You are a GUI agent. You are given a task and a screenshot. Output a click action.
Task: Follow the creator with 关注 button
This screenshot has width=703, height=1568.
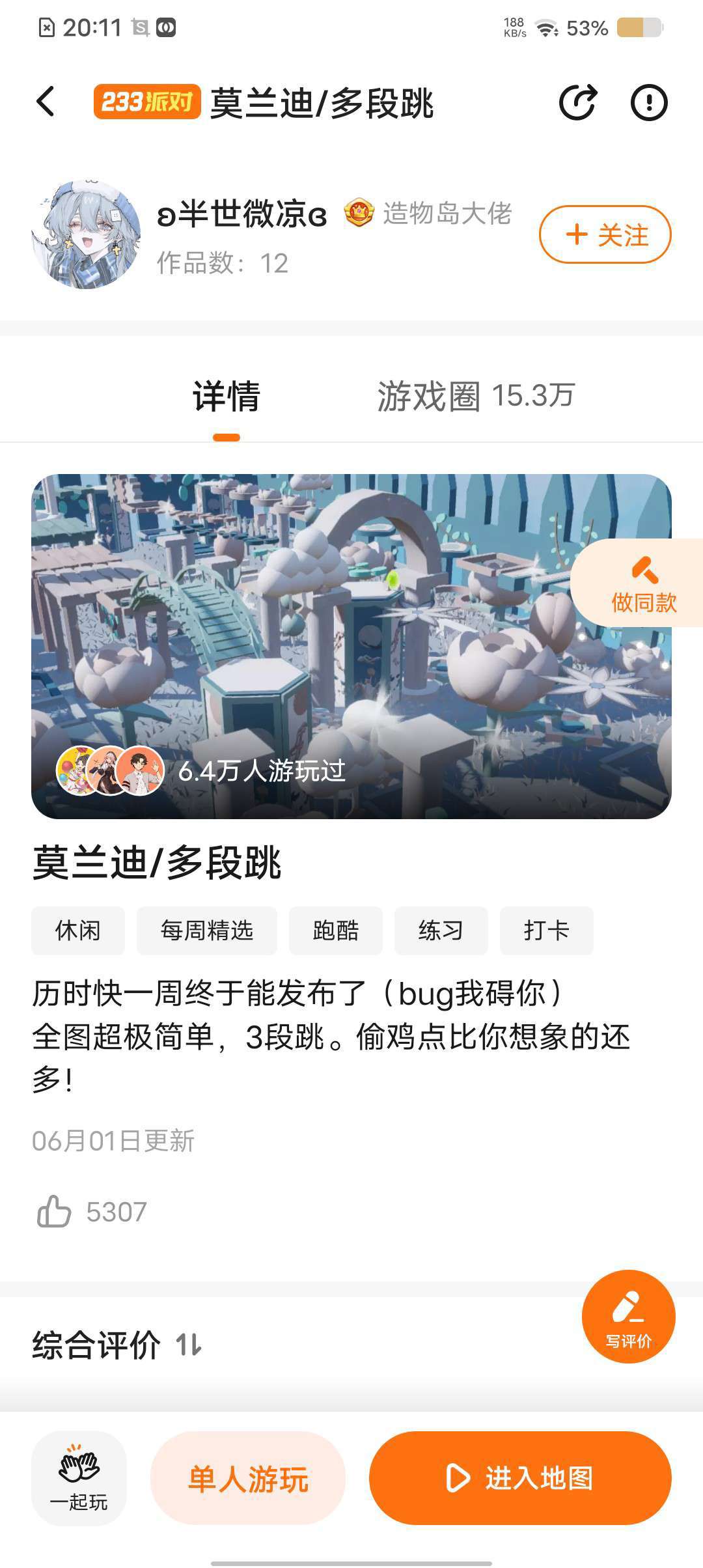605,234
